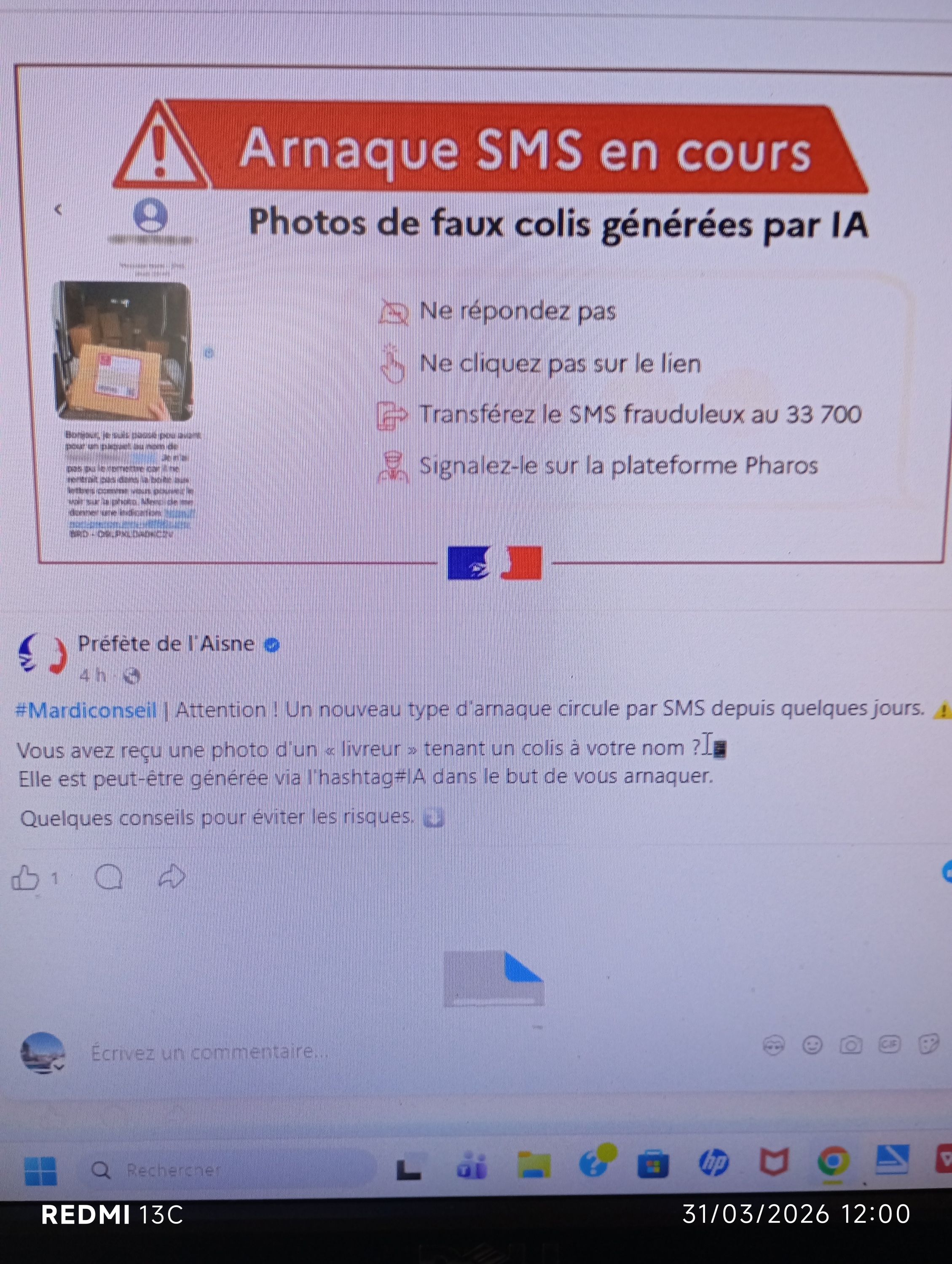Screen dimensions: 952x1264
Task: Add a GIF to the comment
Action: pyautogui.click(x=889, y=1044)
